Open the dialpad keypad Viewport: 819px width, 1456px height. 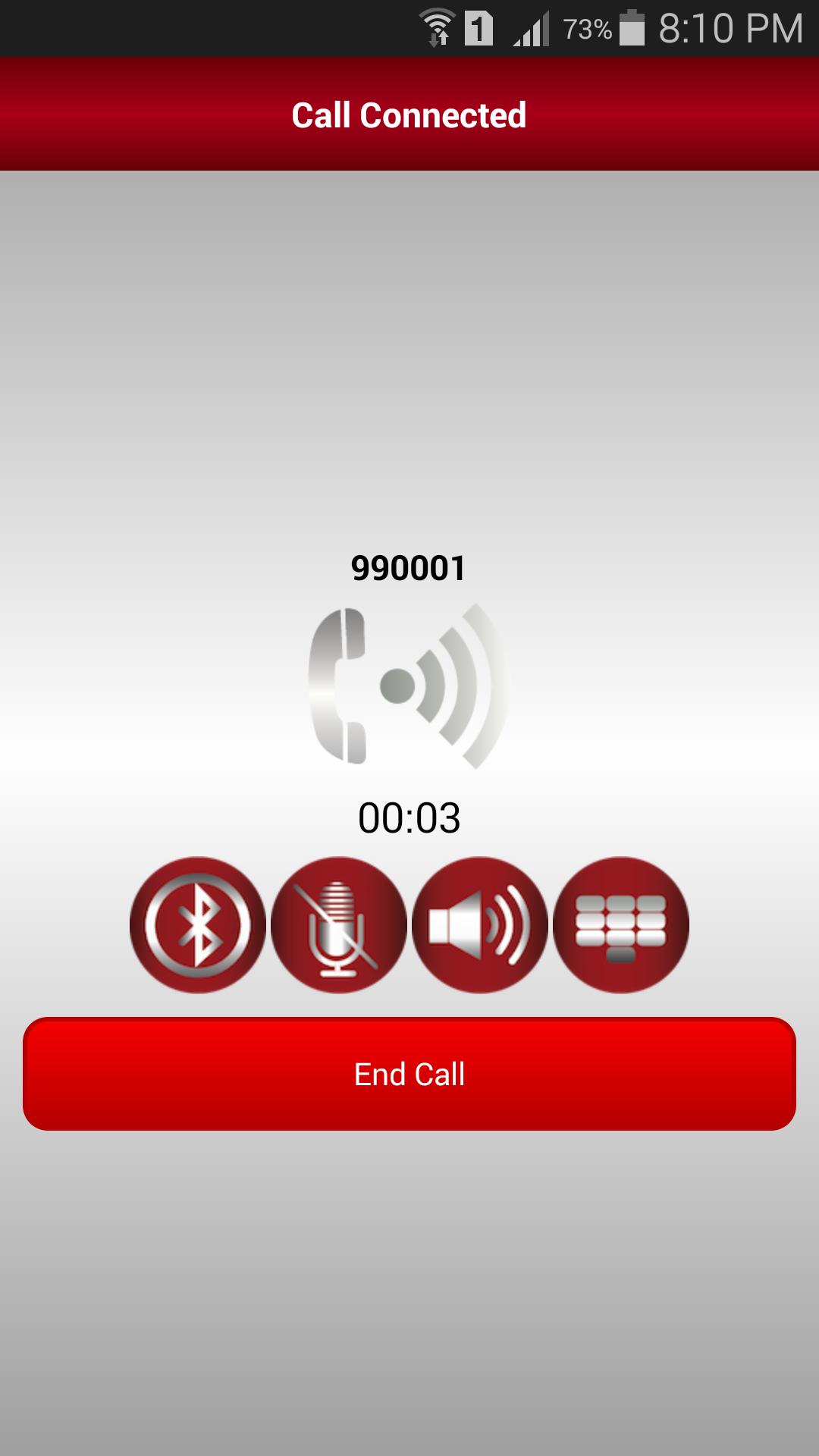point(622,924)
